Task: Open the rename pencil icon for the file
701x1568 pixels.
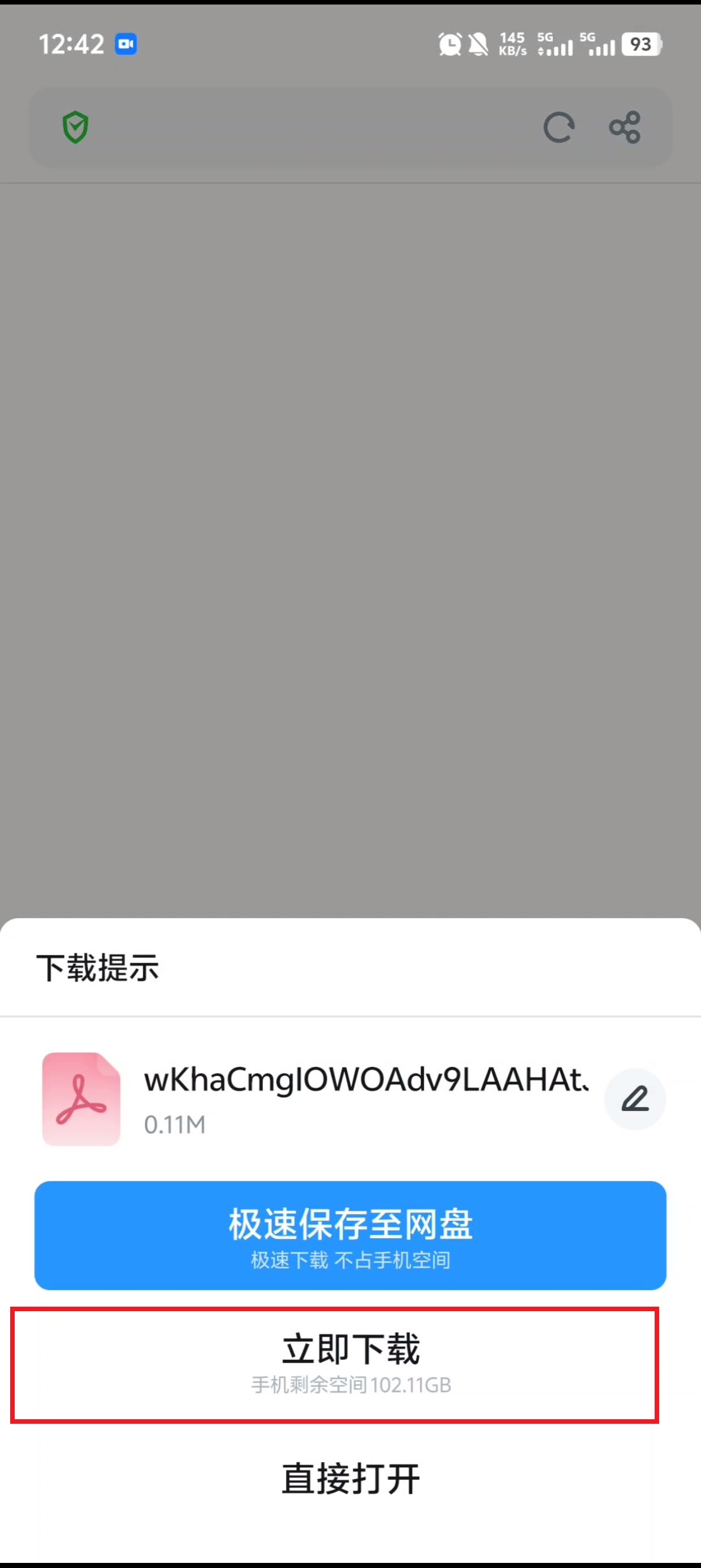Action: tap(635, 1099)
